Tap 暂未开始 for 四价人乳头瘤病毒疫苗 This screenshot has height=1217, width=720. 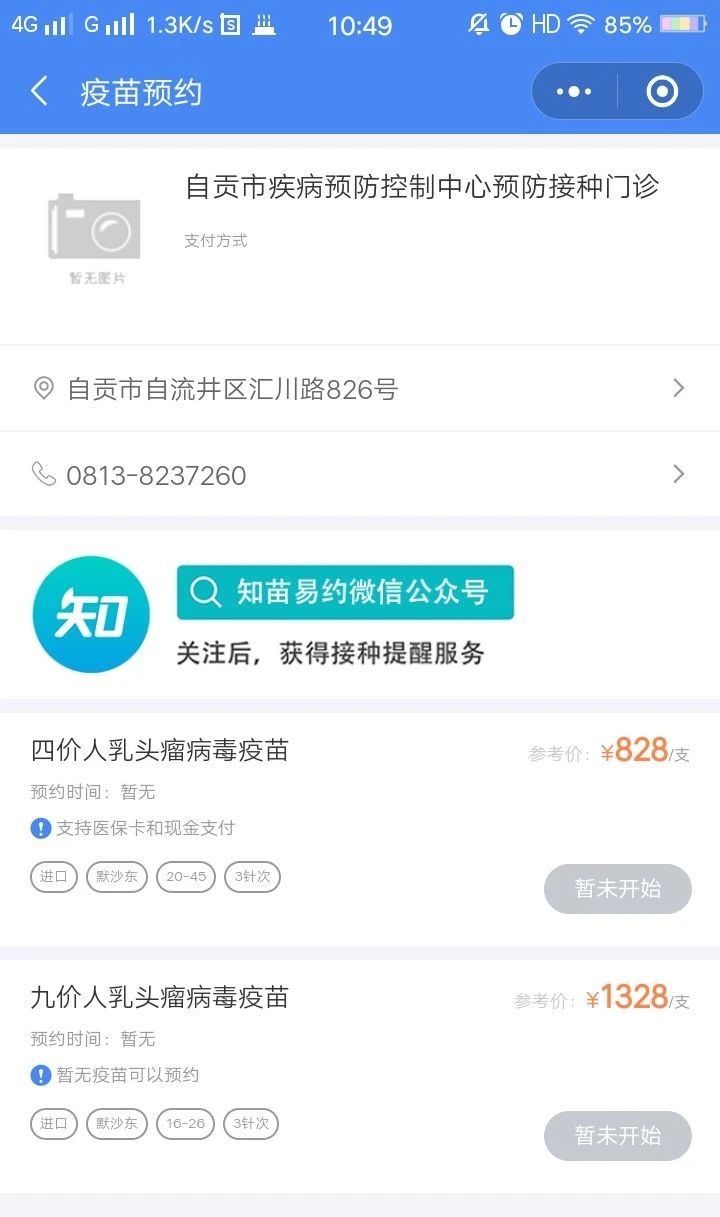[617, 888]
